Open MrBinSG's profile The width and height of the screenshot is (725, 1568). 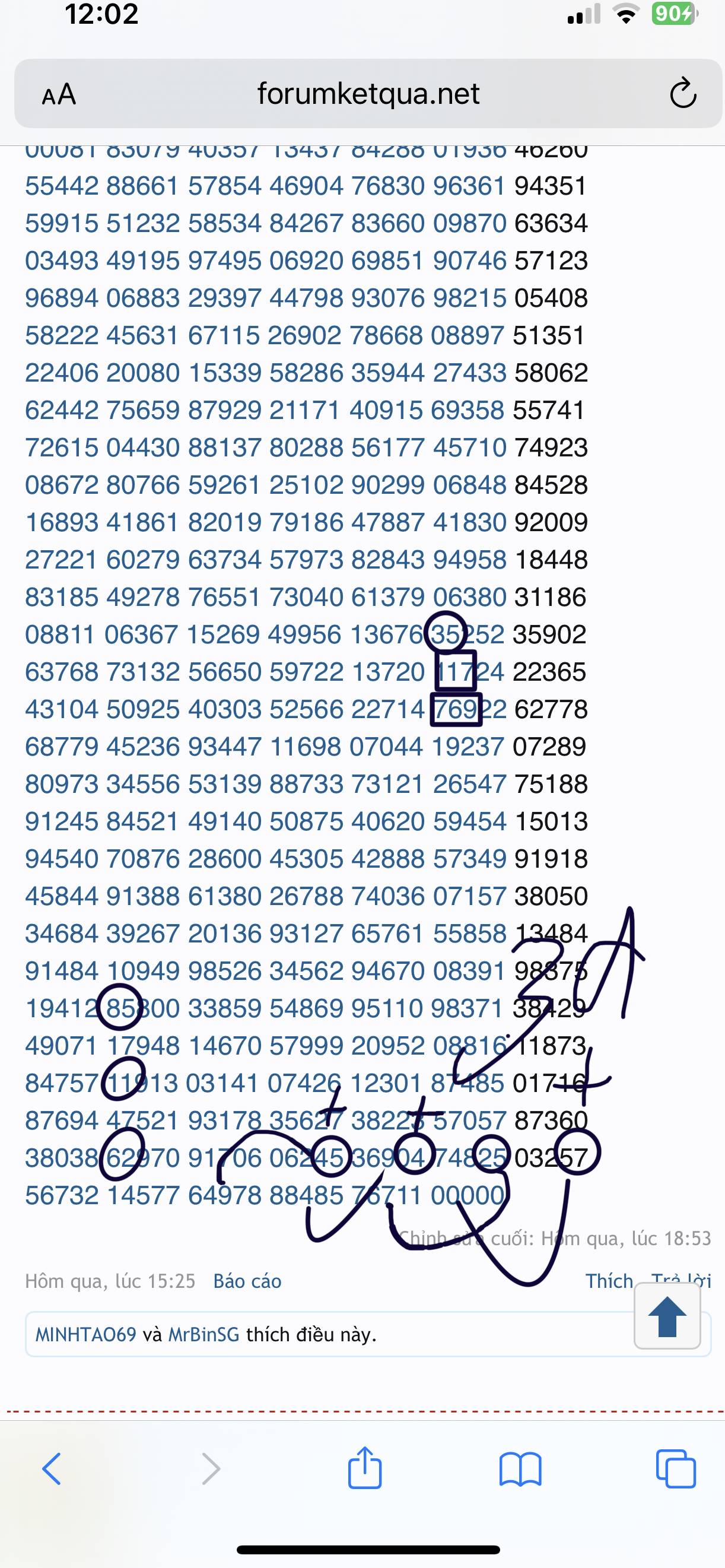point(204,1335)
